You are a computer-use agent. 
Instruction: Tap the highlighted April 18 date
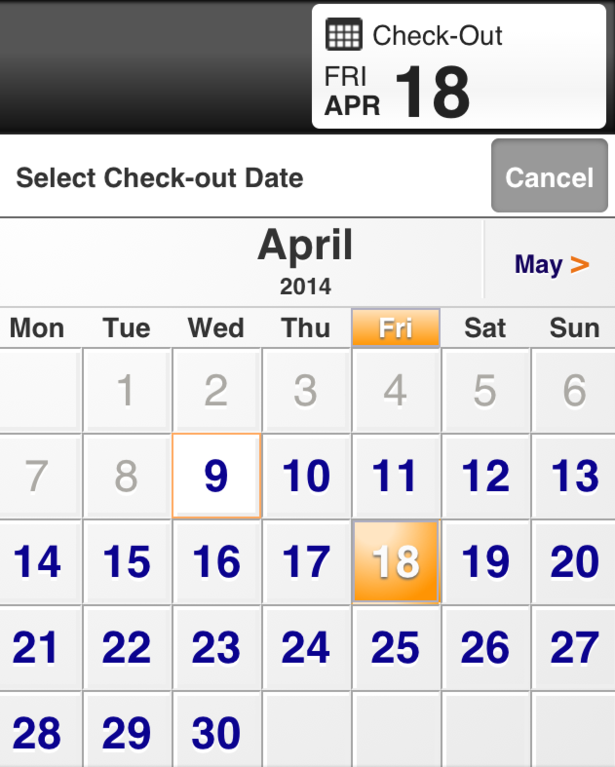pos(395,562)
